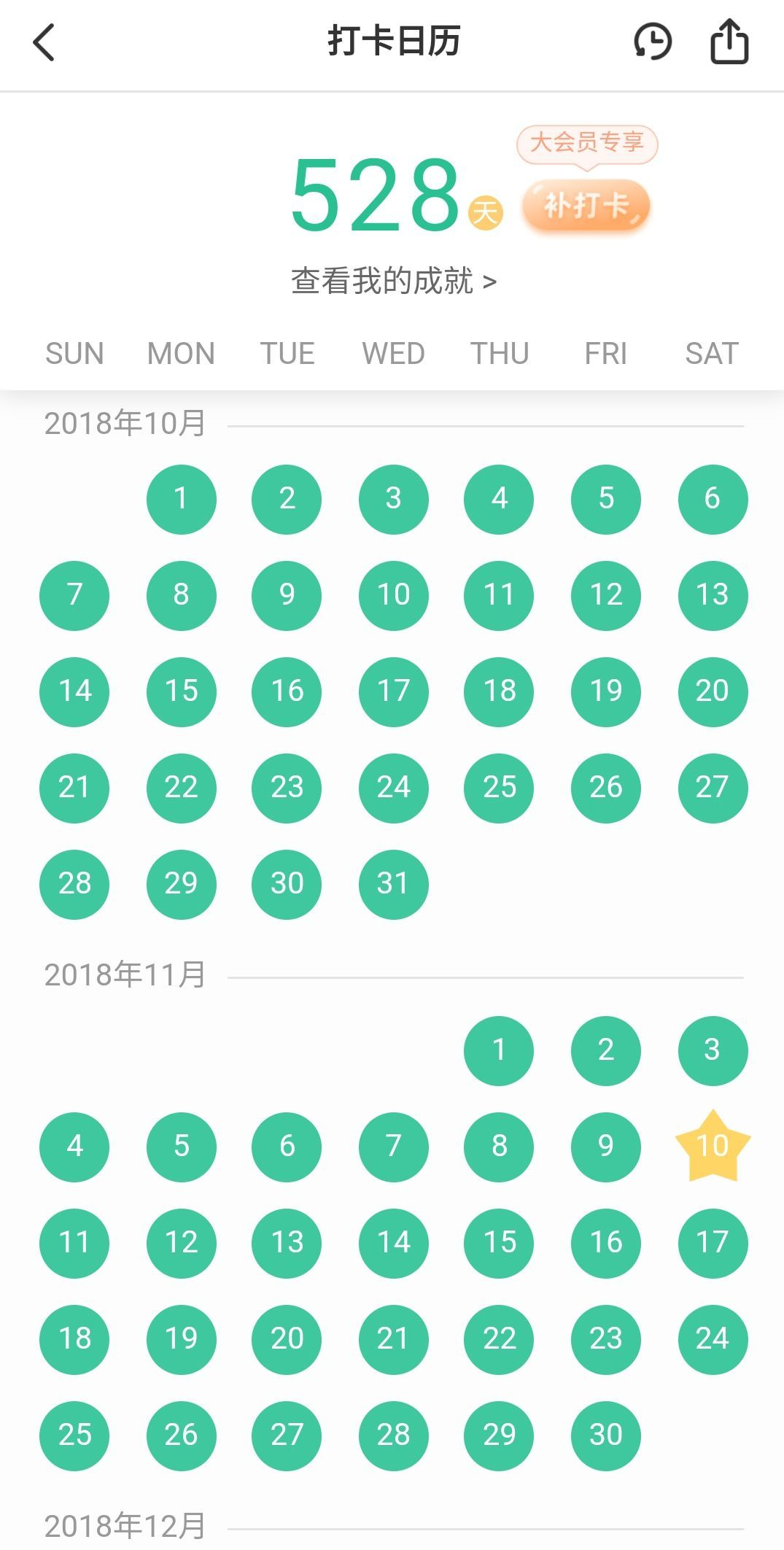Viewport: 784px width, 1550px height.
Task: Select the starred November 10 date
Action: point(713,1146)
